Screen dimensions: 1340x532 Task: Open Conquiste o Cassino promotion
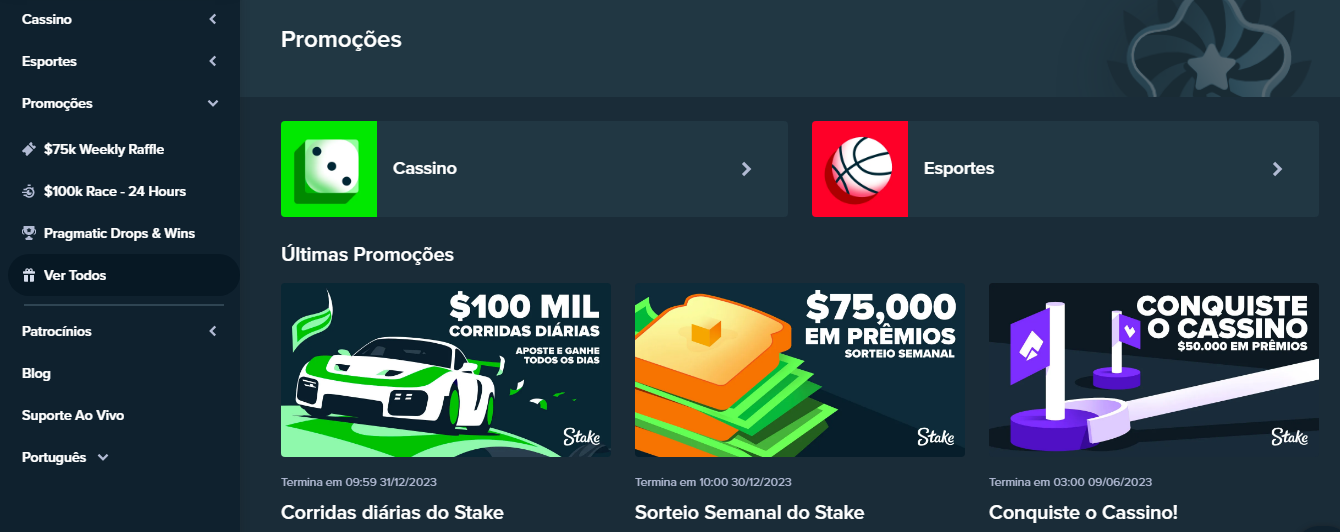coord(1154,370)
